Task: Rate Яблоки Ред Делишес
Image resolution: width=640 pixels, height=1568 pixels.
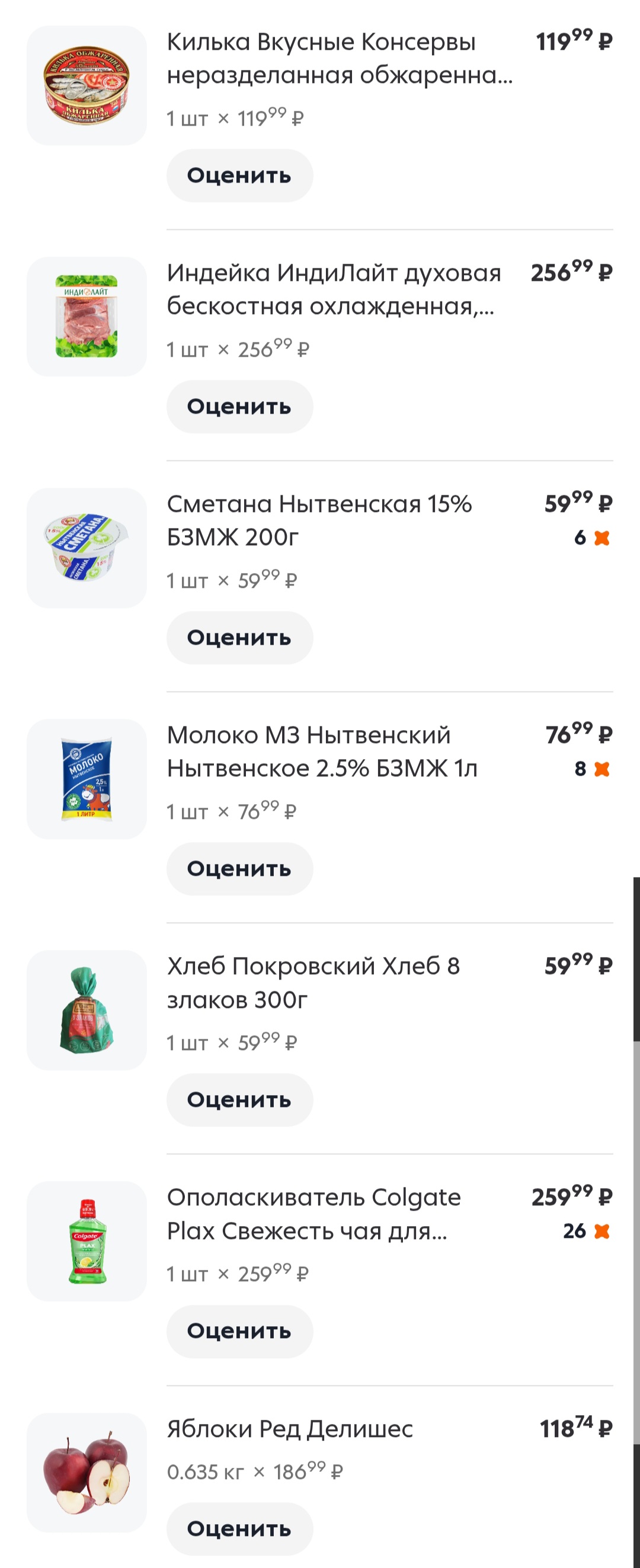Action: (x=239, y=1528)
